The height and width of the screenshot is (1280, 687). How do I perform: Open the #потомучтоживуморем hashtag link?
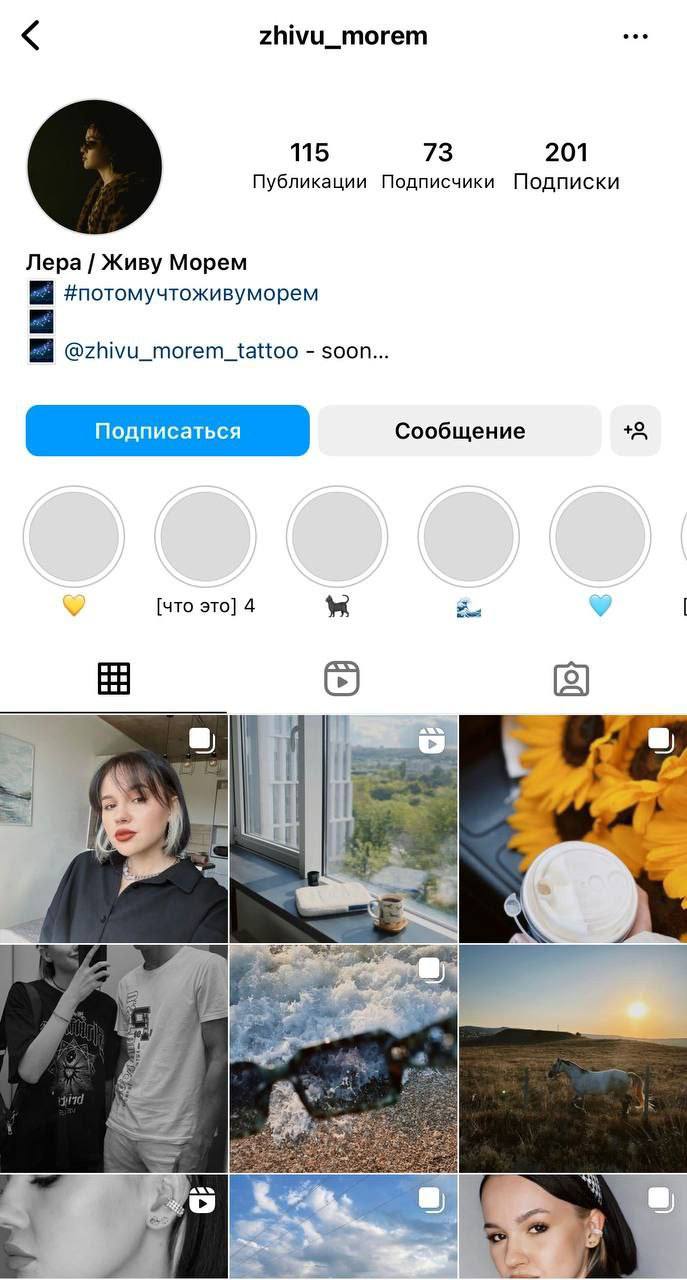point(190,293)
